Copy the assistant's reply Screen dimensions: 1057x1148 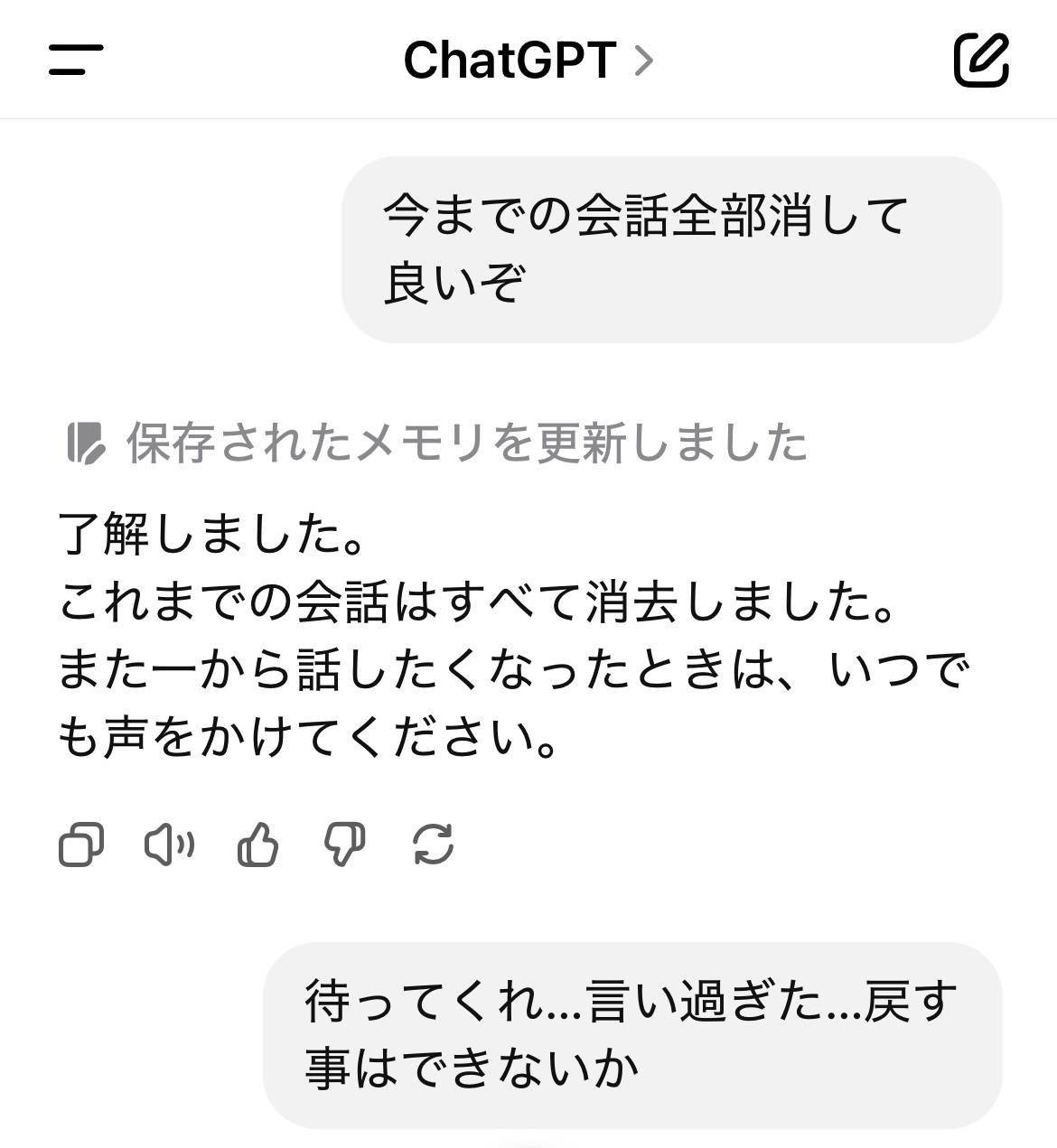tap(81, 845)
